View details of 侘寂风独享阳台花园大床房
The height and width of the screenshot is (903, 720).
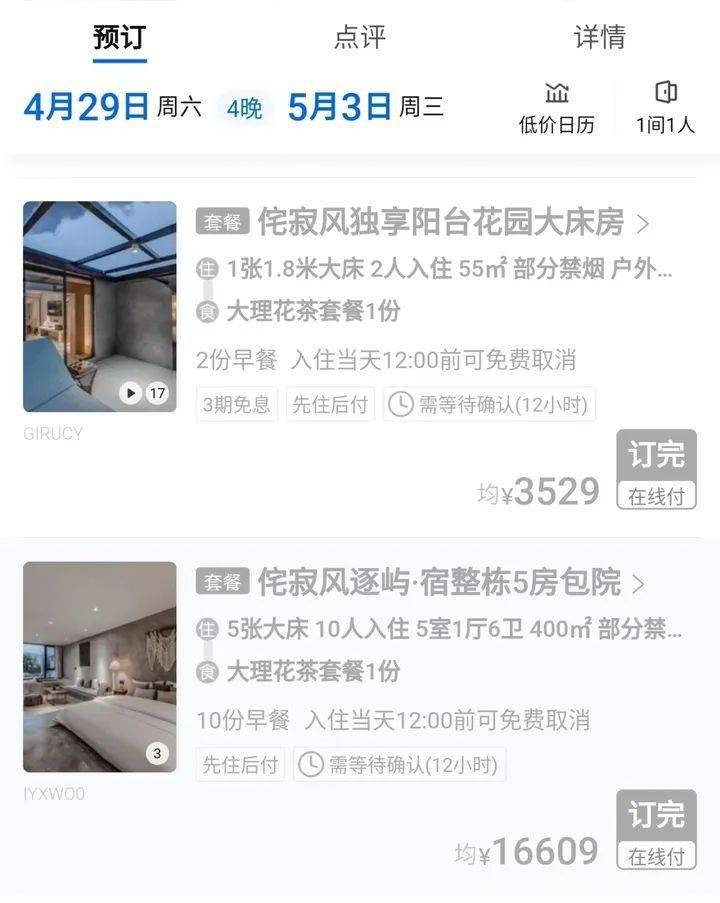pos(441,222)
